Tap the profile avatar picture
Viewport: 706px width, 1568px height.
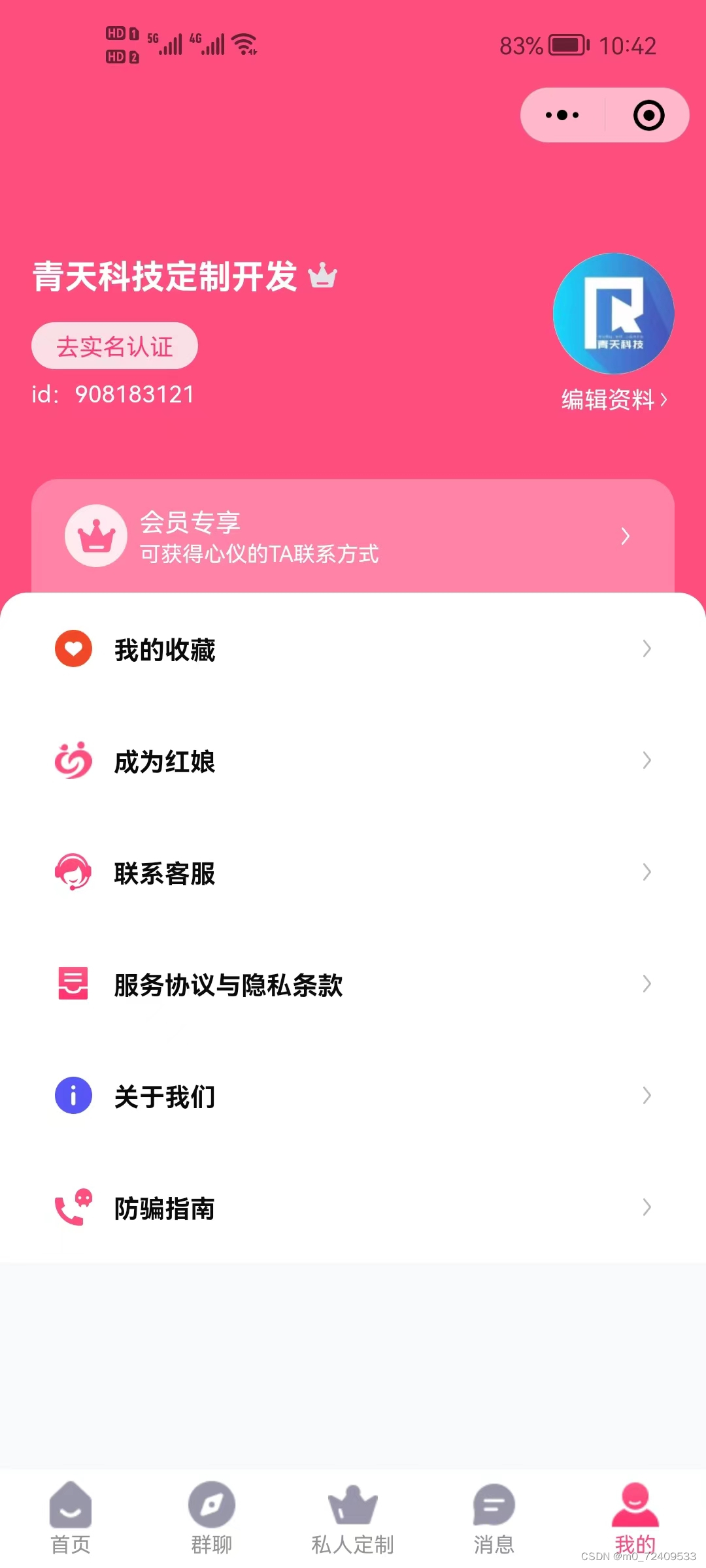click(x=613, y=314)
